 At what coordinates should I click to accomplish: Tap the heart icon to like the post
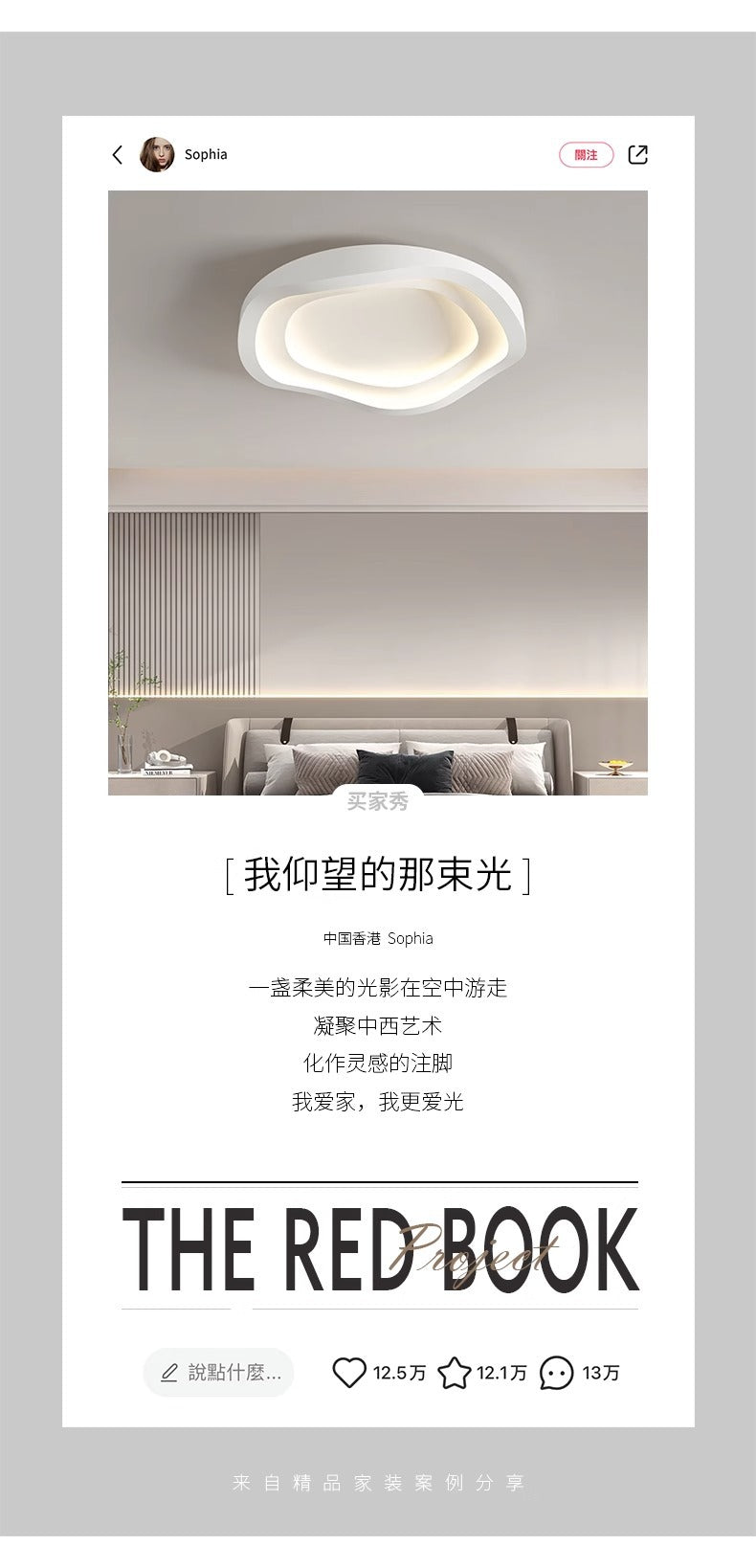[x=351, y=1373]
